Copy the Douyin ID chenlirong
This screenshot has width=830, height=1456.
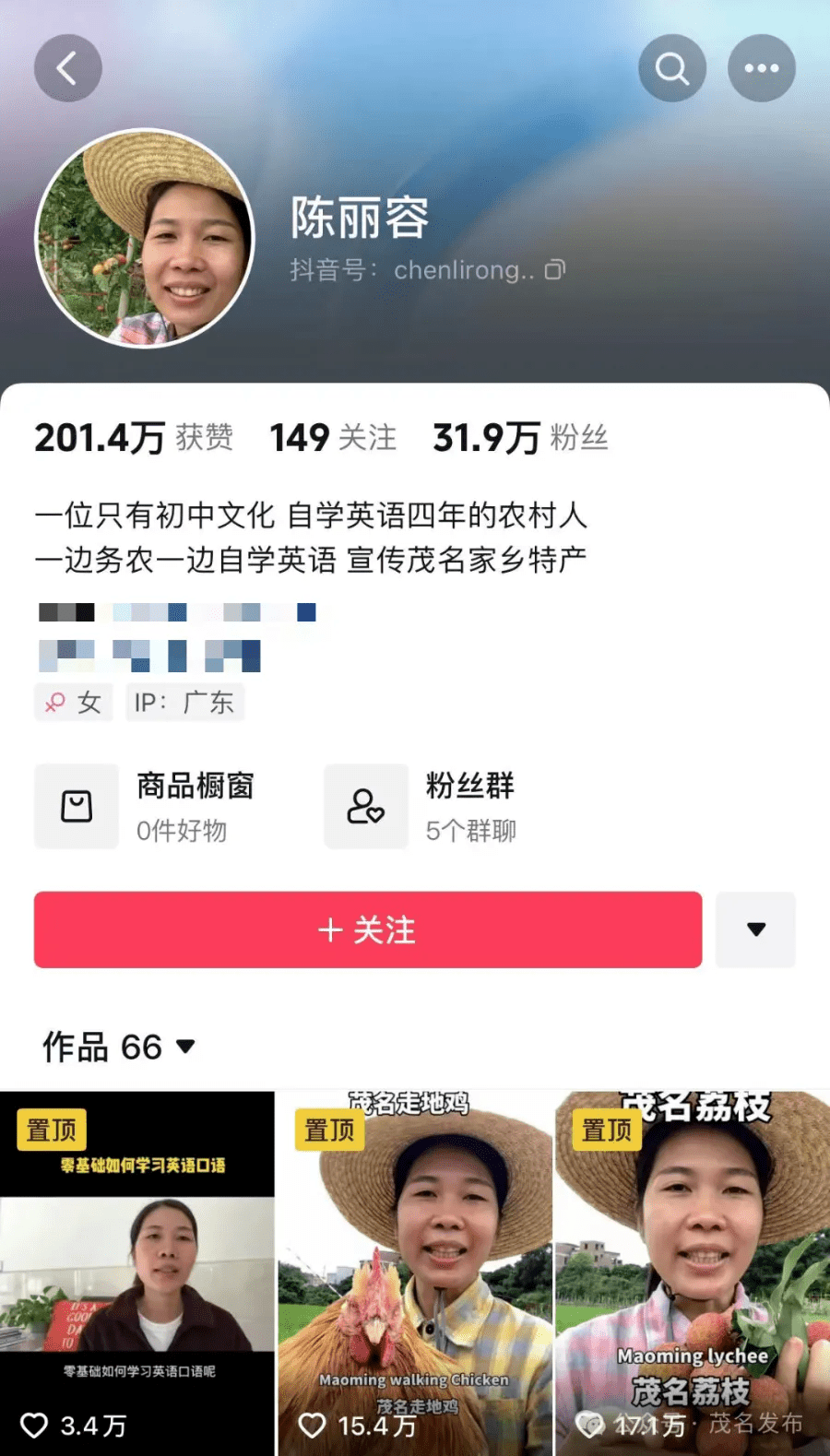[554, 270]
